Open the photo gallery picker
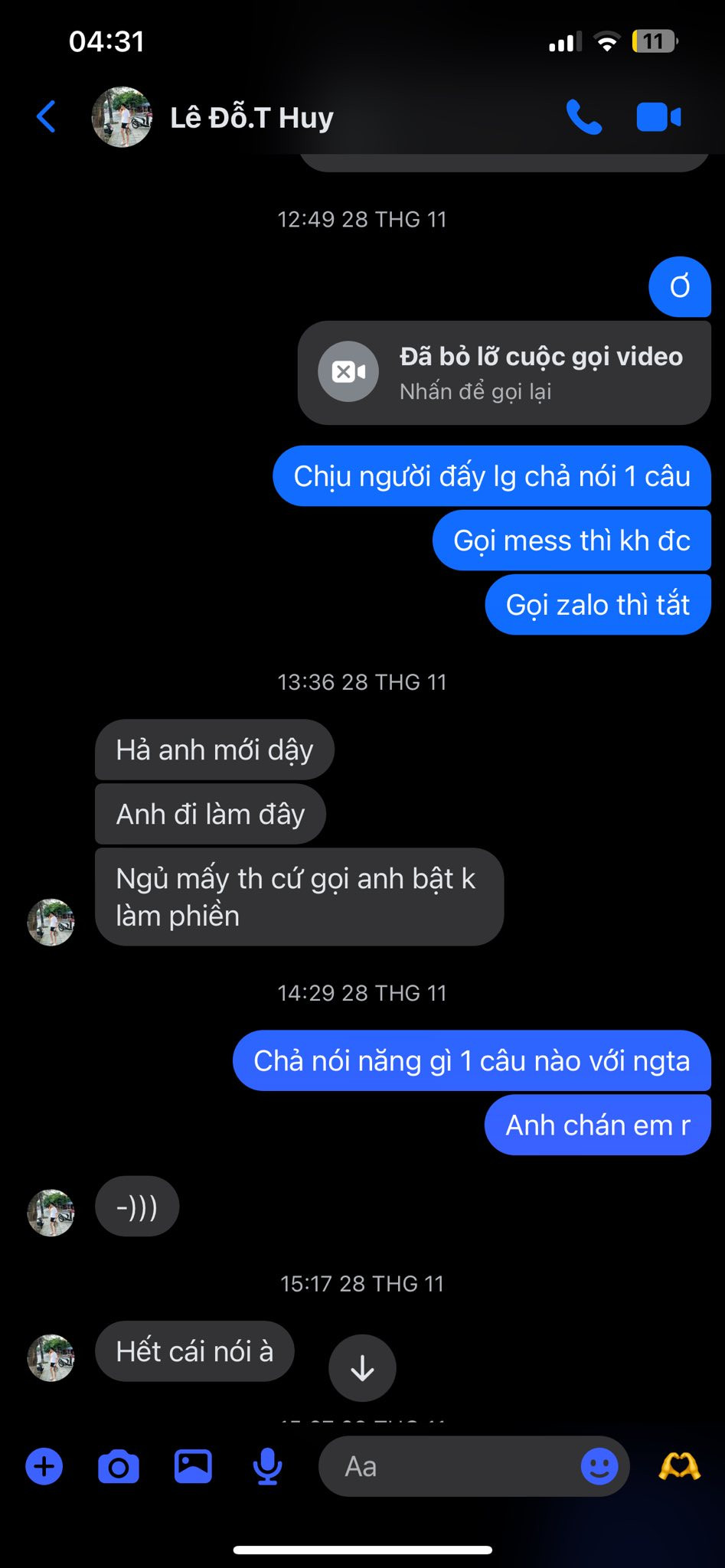 tap(193, 1466)
